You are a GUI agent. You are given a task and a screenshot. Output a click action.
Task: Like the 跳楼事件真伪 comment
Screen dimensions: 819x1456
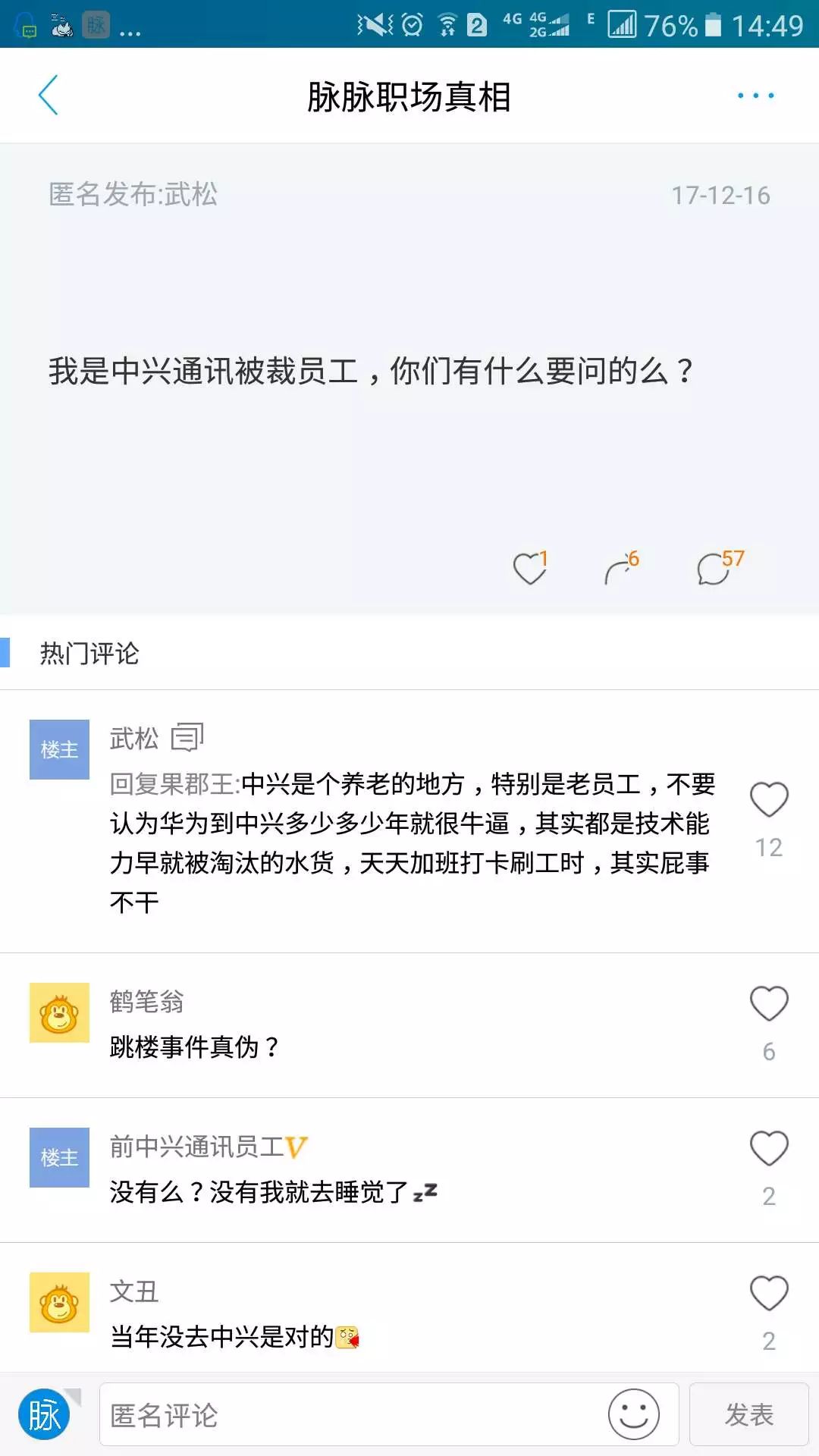coord(769,1001)
